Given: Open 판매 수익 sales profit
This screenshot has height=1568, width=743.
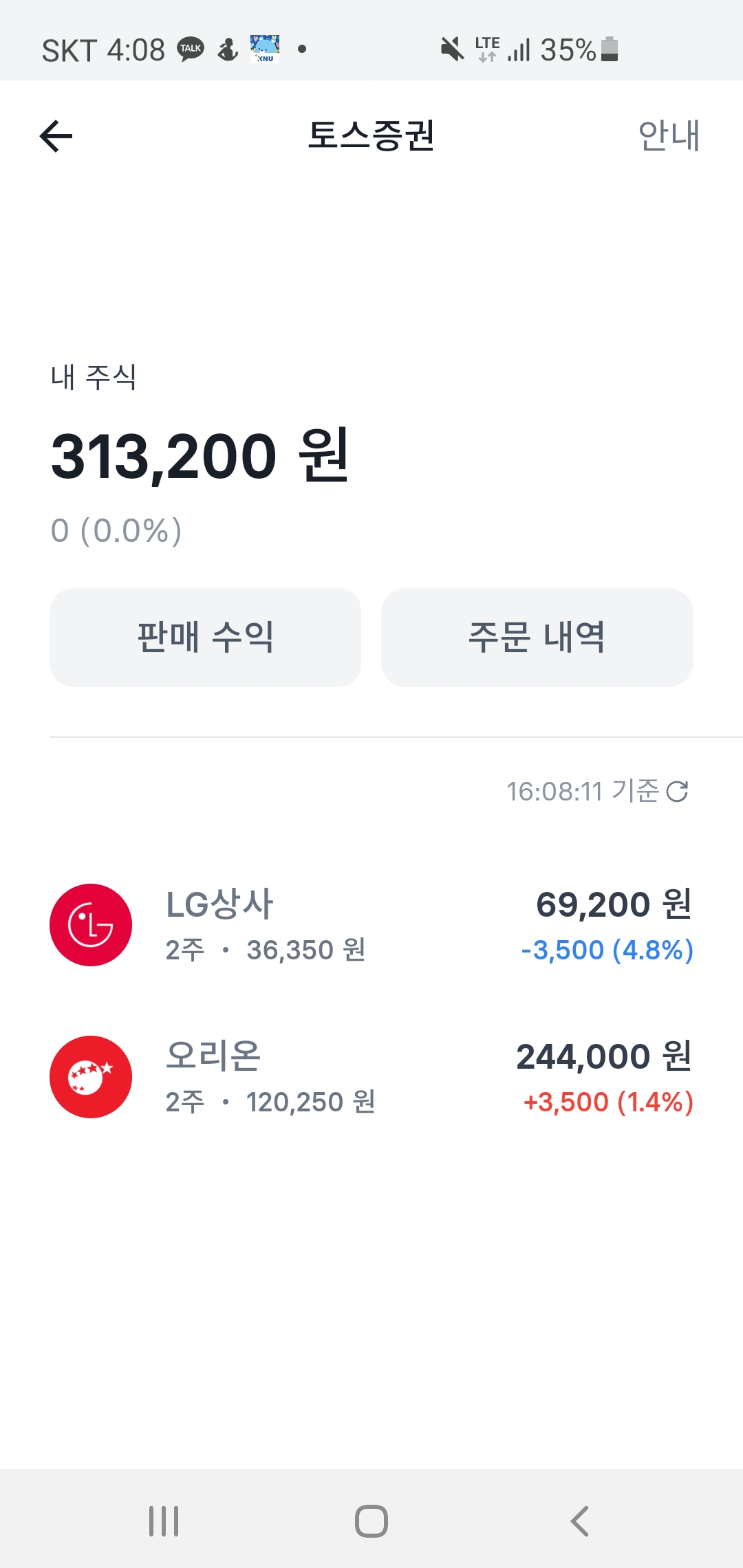Looking at the screenshot, I should tap(205, 637).
